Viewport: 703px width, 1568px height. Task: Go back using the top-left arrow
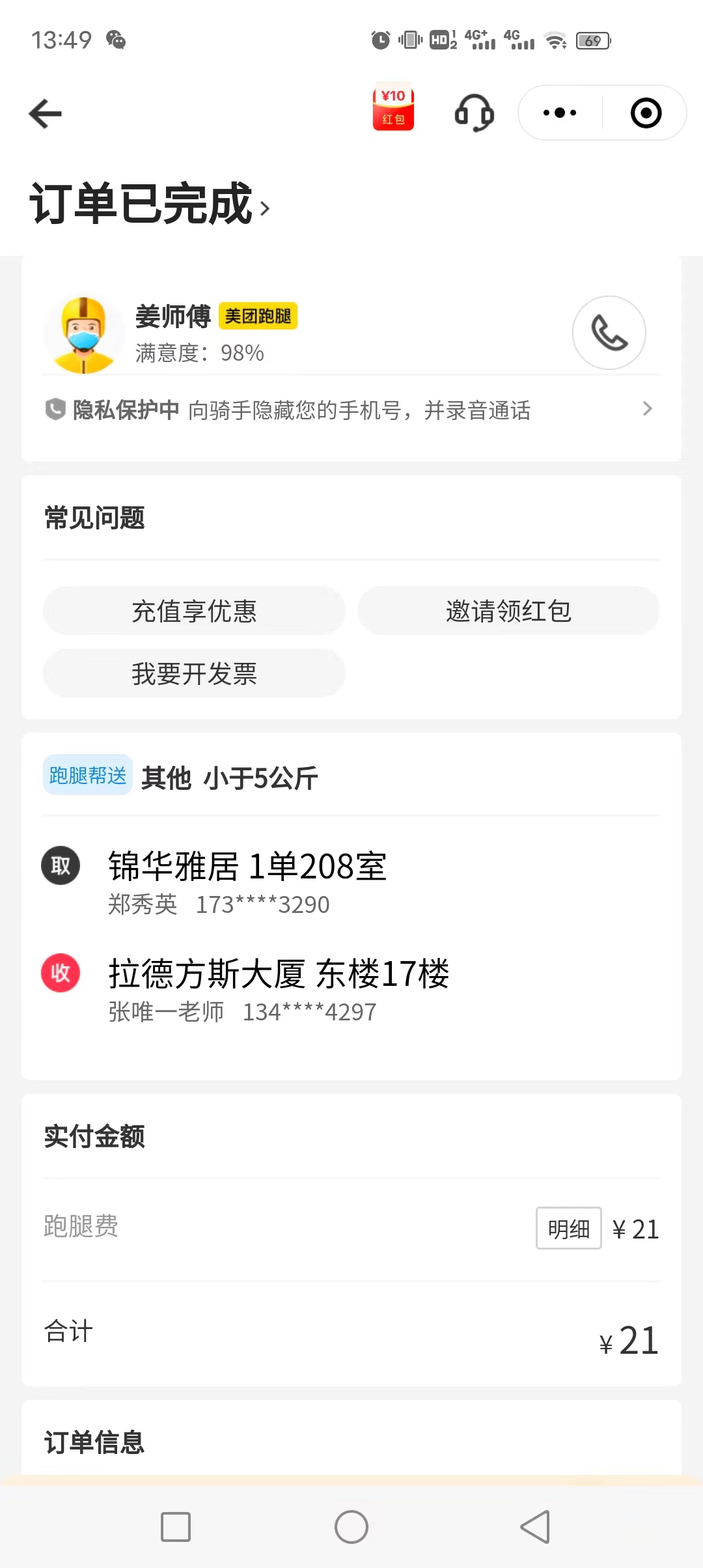pyautogui.click(x=46, y=114)
